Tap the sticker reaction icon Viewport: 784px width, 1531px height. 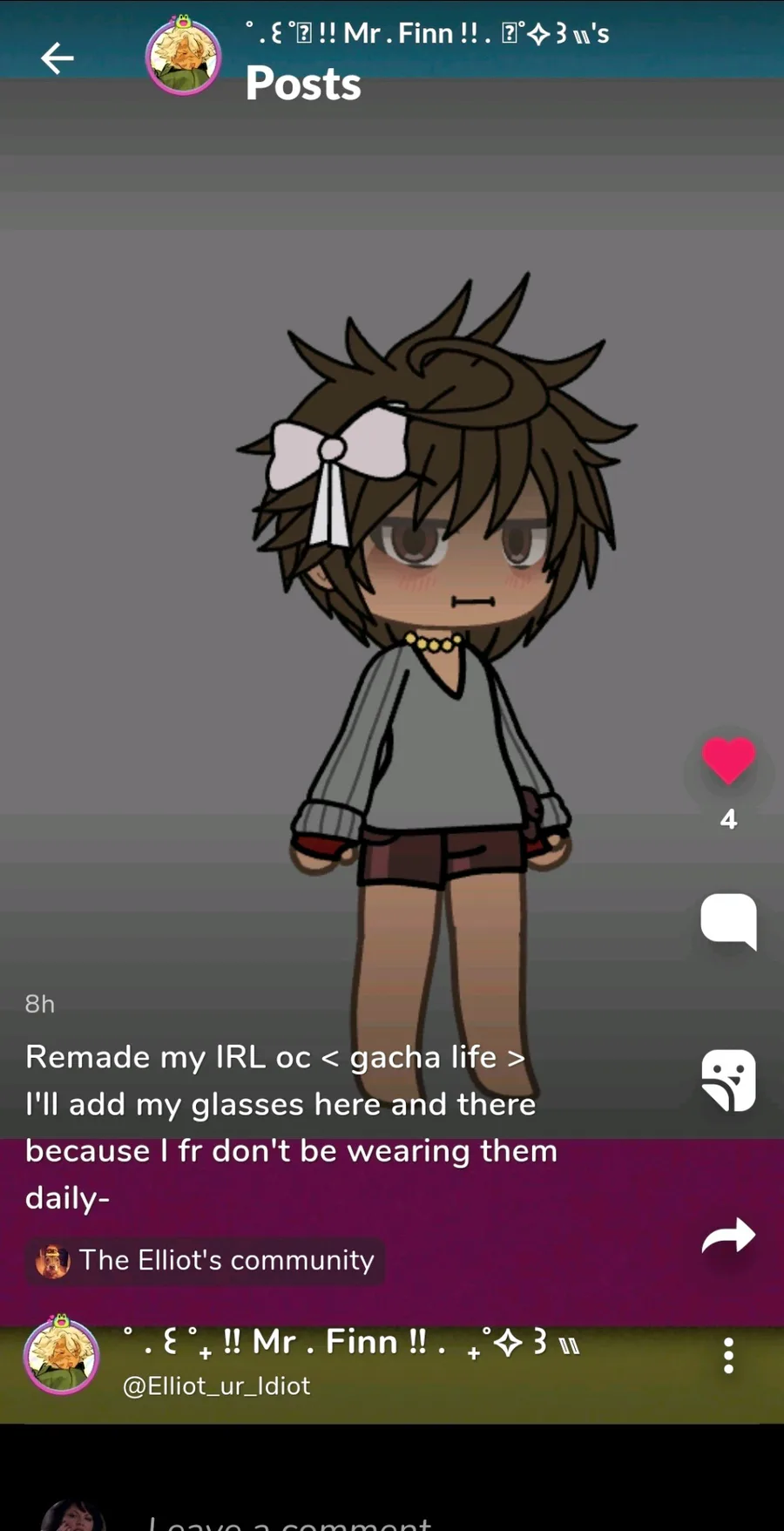728,1081
